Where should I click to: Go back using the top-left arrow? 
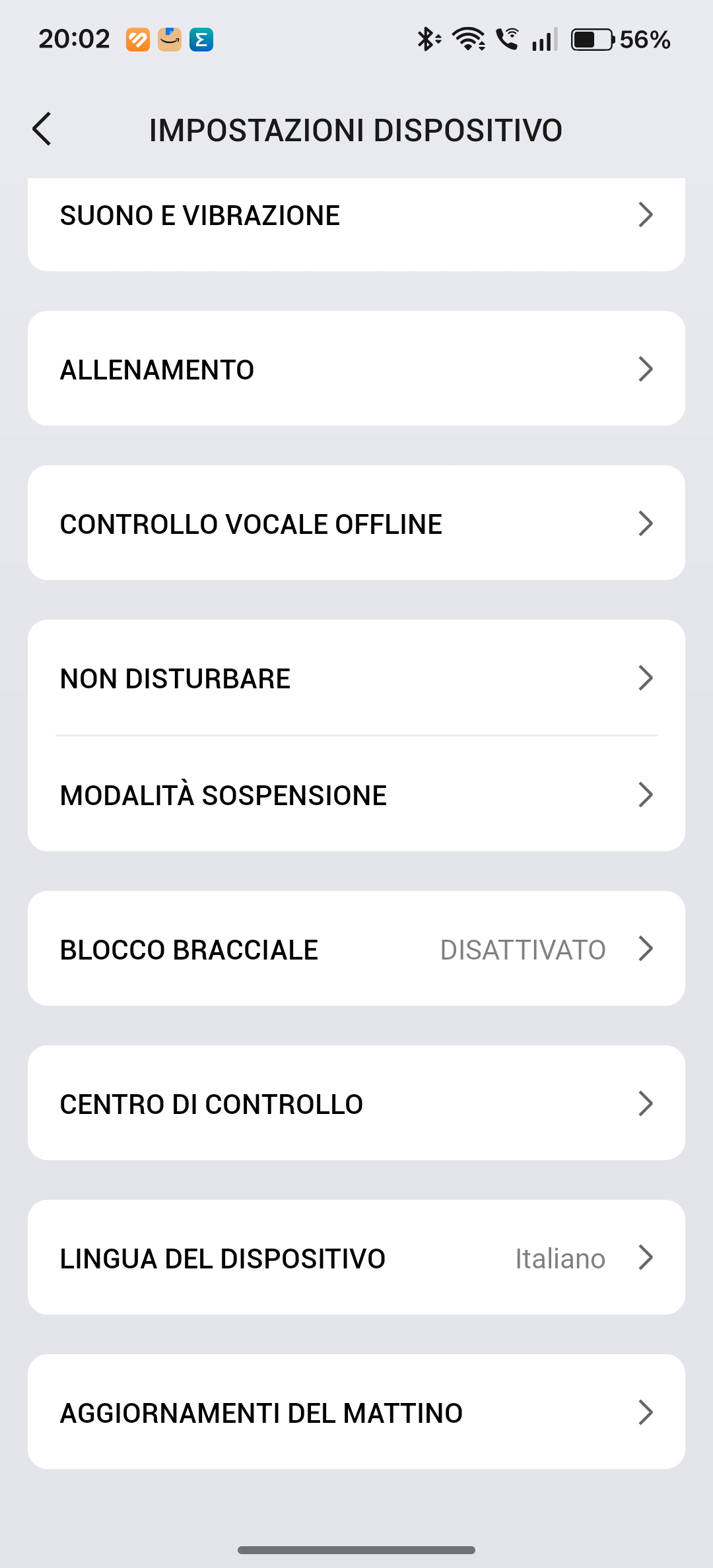pyautogui.click(x=42, y=129)
